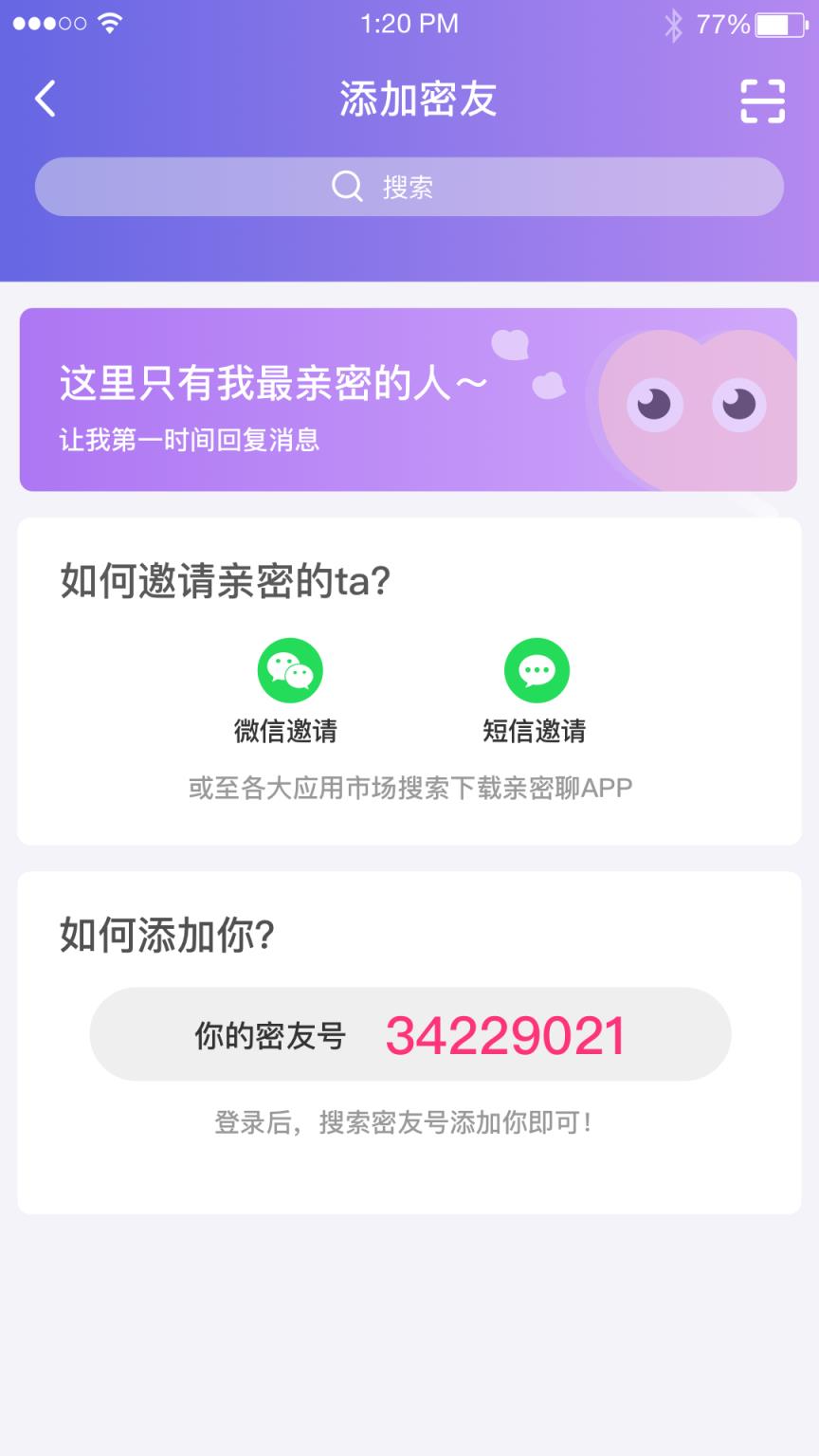Tap the back arrow to return
819x1456 pixels.
[x=44, y=98]
